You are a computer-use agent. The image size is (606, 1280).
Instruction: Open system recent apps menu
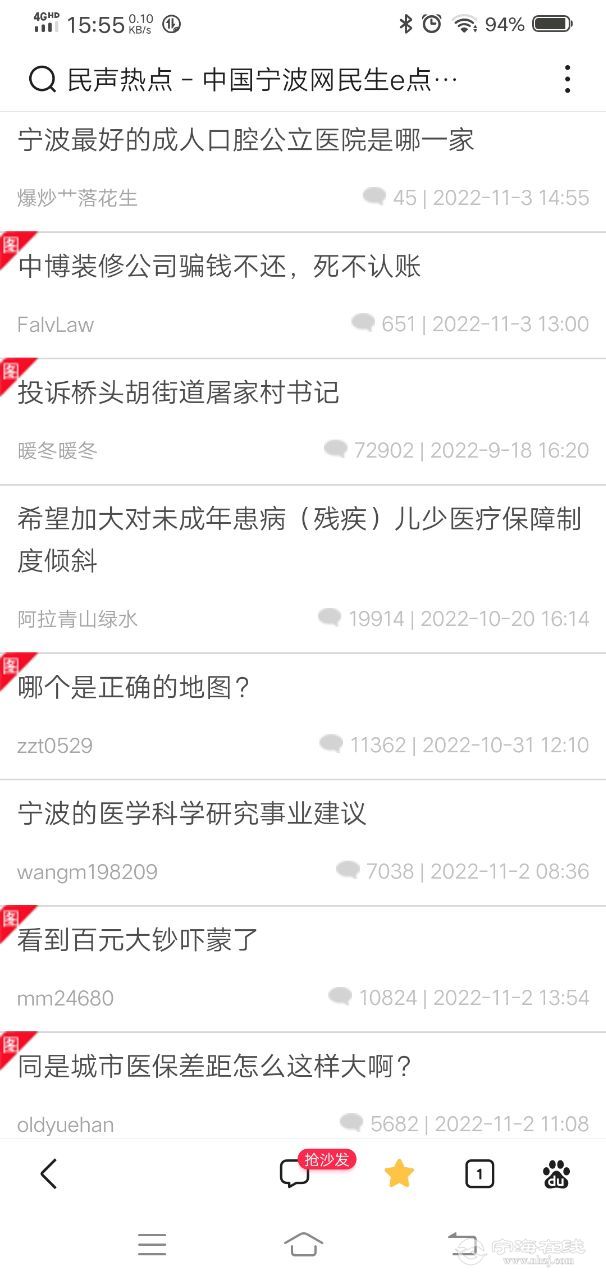pyautogui.click(x=152, y=1243)
